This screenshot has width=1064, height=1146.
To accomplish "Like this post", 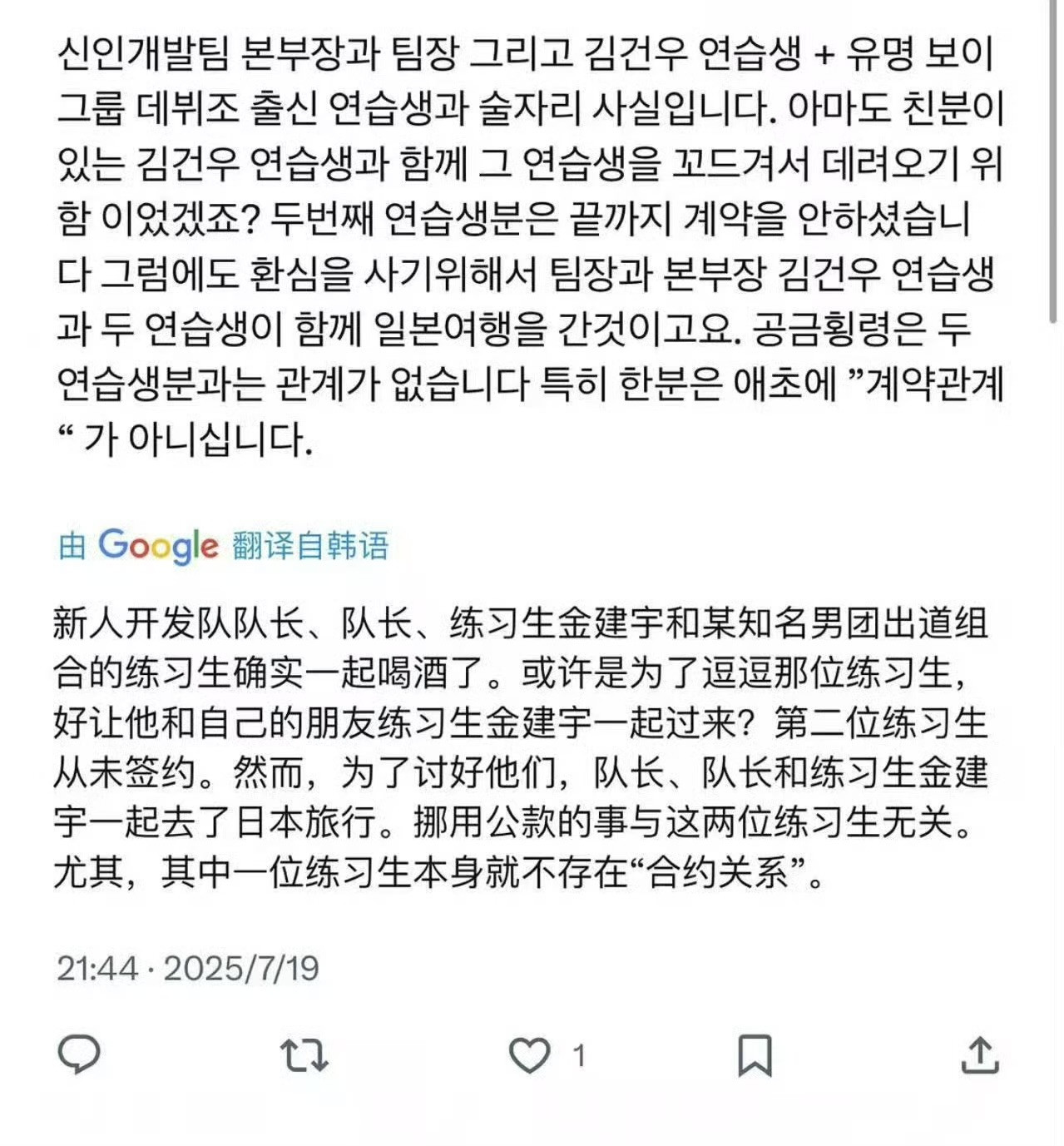I will coord(530,1054).
